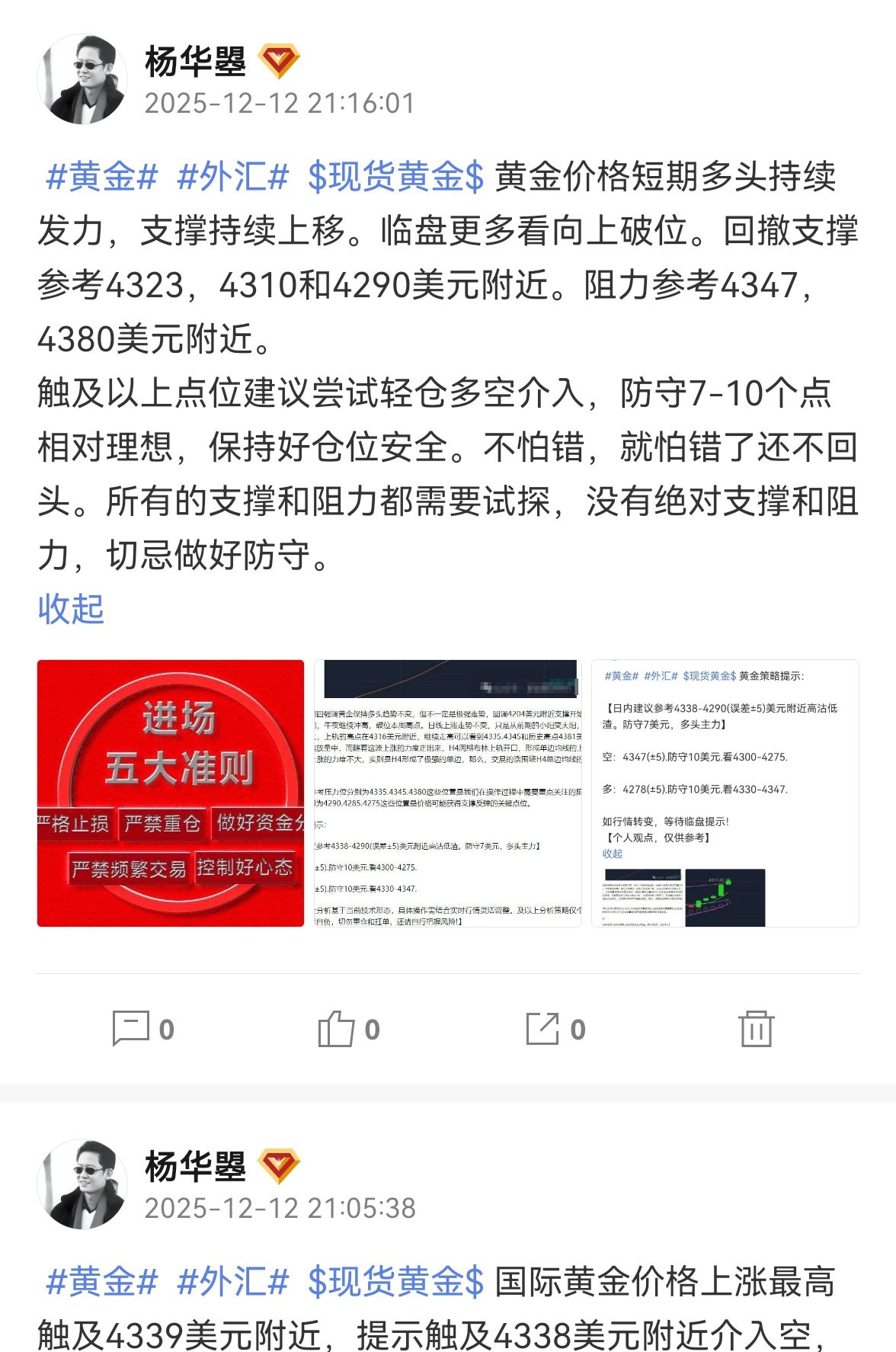Open 杨华曌's avatar on the 21:16:01 post
This screenshot has height=1352, width=896.
click(82, 79)
